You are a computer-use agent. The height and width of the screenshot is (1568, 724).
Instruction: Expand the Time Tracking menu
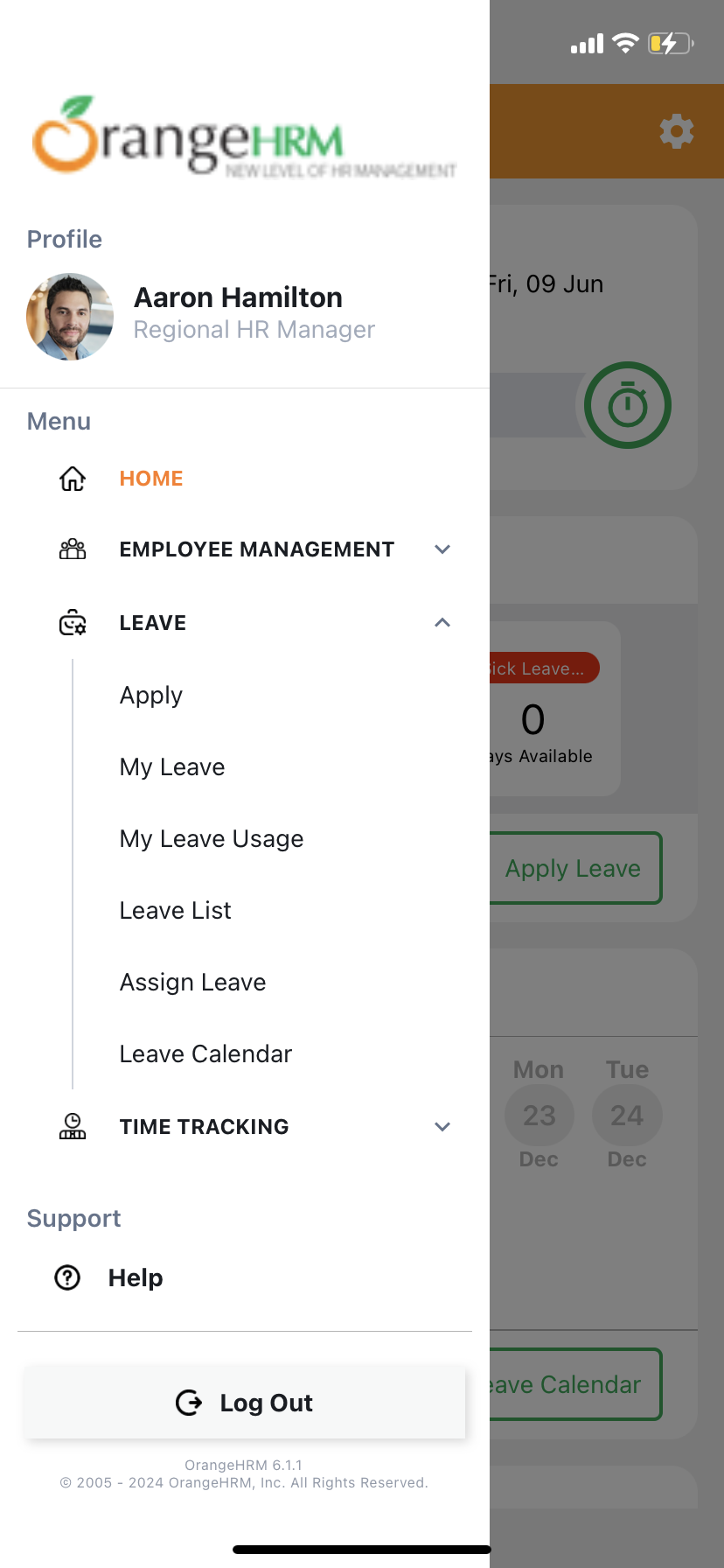[x=256, y=1127]
